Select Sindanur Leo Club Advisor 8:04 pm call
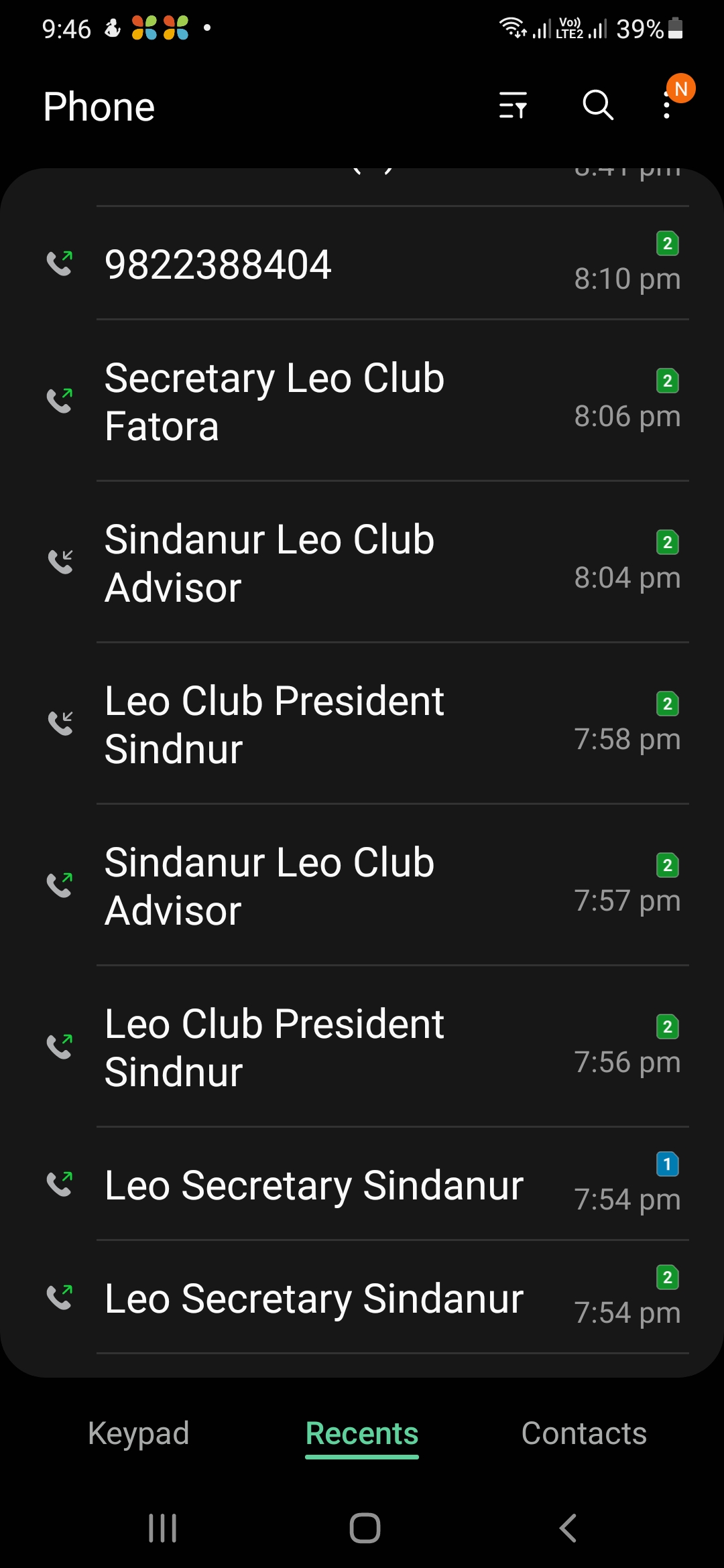The image size is (724, 1568). [x=362, y=563]
